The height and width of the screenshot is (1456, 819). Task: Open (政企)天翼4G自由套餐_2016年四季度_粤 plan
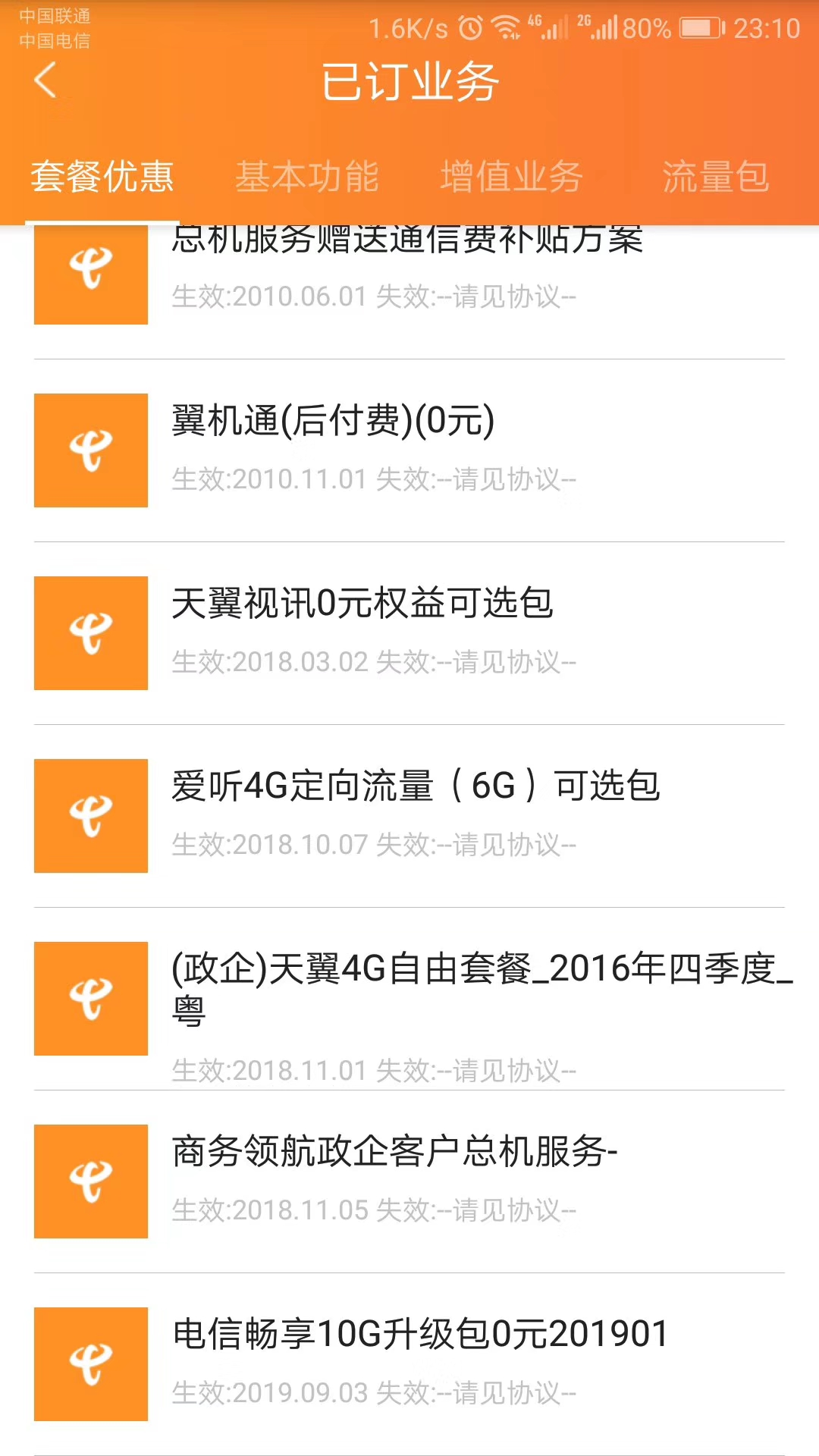[409, 999]
